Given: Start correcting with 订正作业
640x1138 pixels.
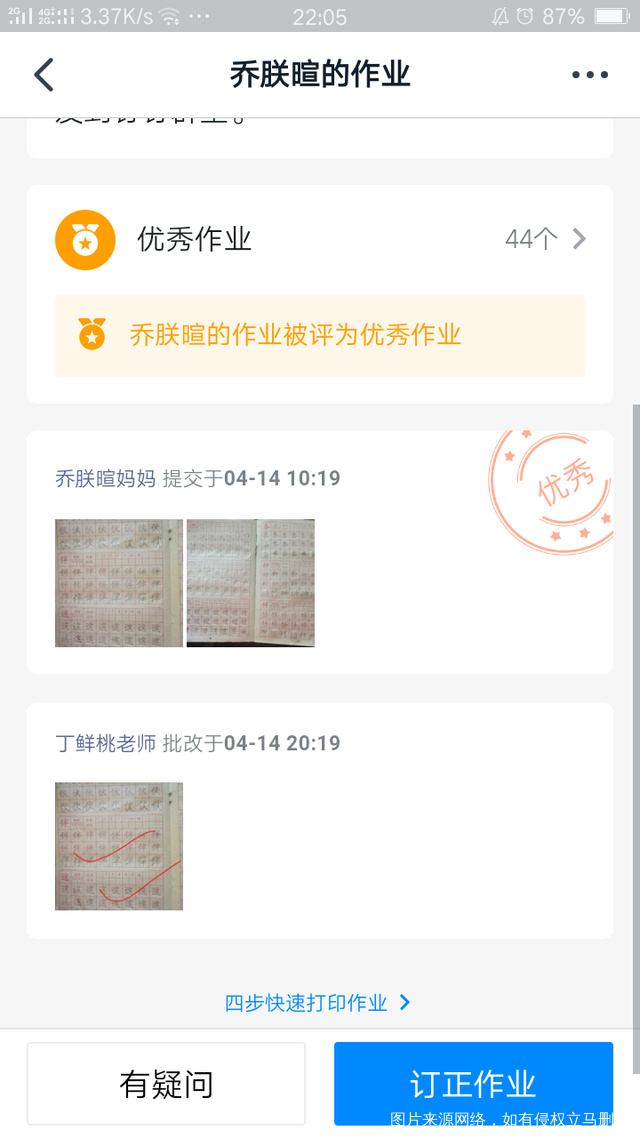Looking at the screenshot, I should (x=473, y=1084).
